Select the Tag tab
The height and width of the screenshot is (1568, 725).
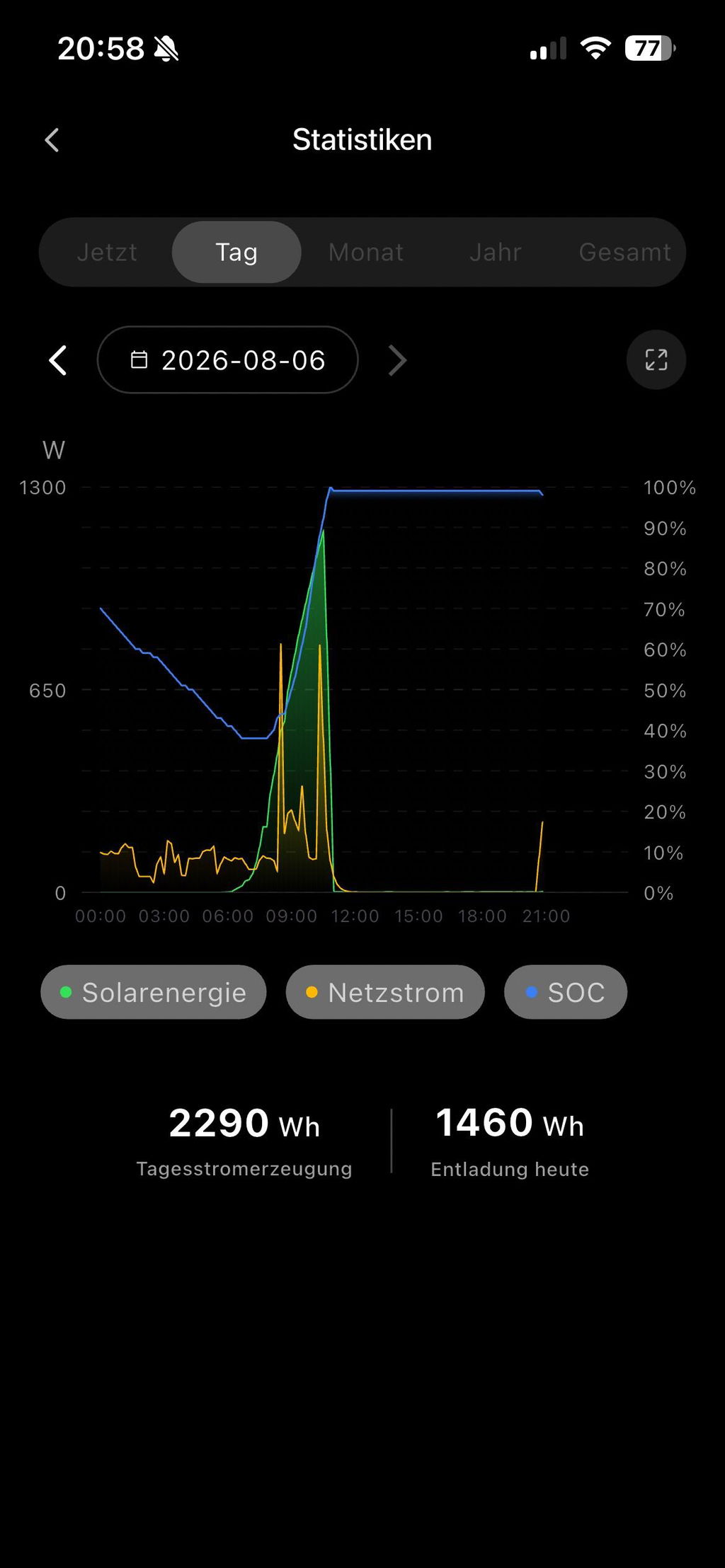[x=236, y=252]
